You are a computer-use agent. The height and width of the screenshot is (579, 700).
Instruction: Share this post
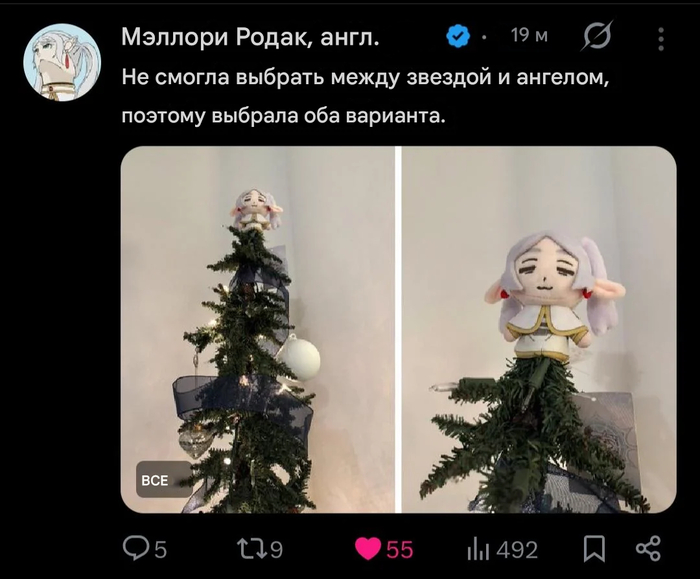(648, 548)
